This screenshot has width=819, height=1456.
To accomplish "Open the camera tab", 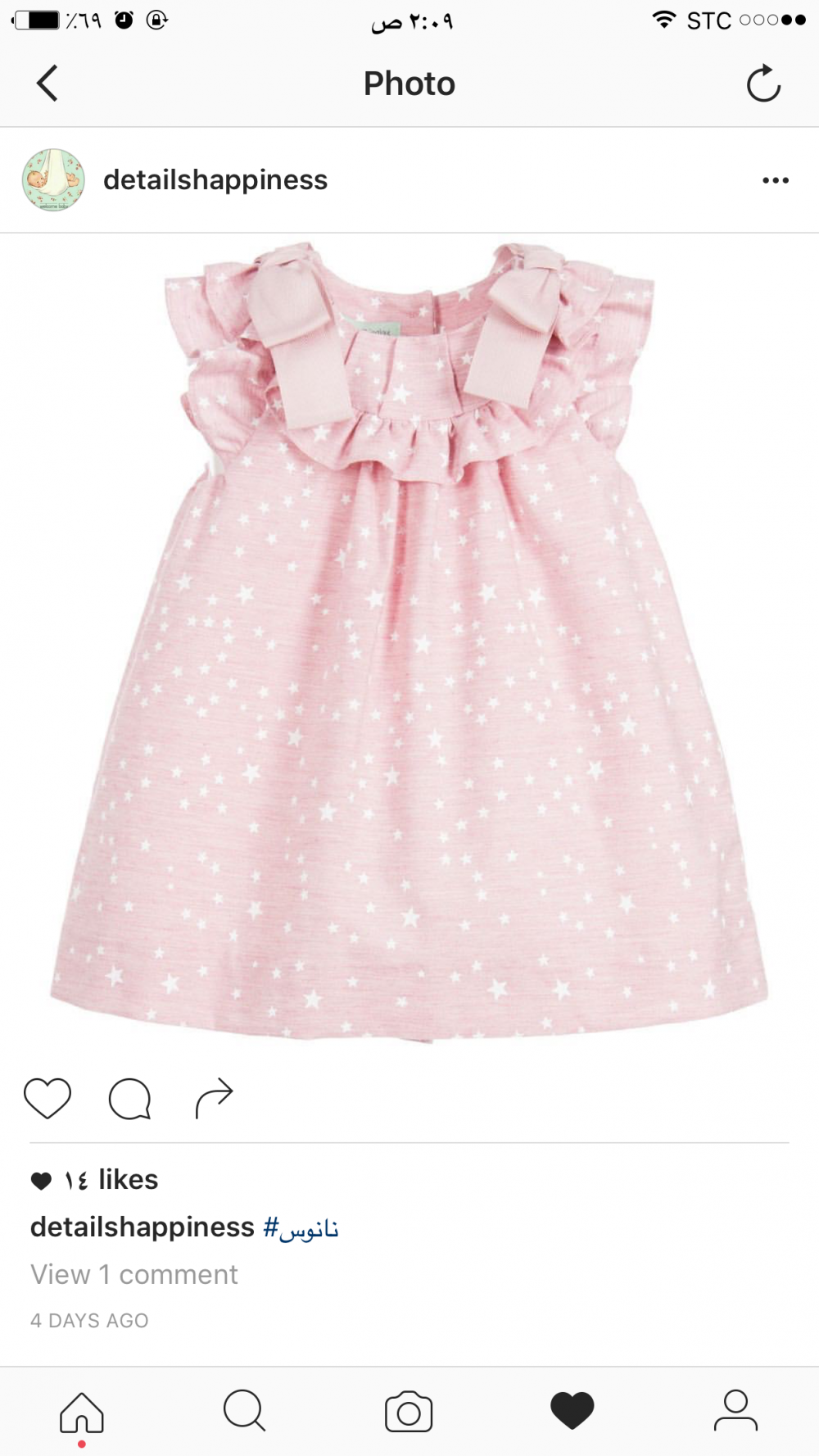I will coord(409,1412).
